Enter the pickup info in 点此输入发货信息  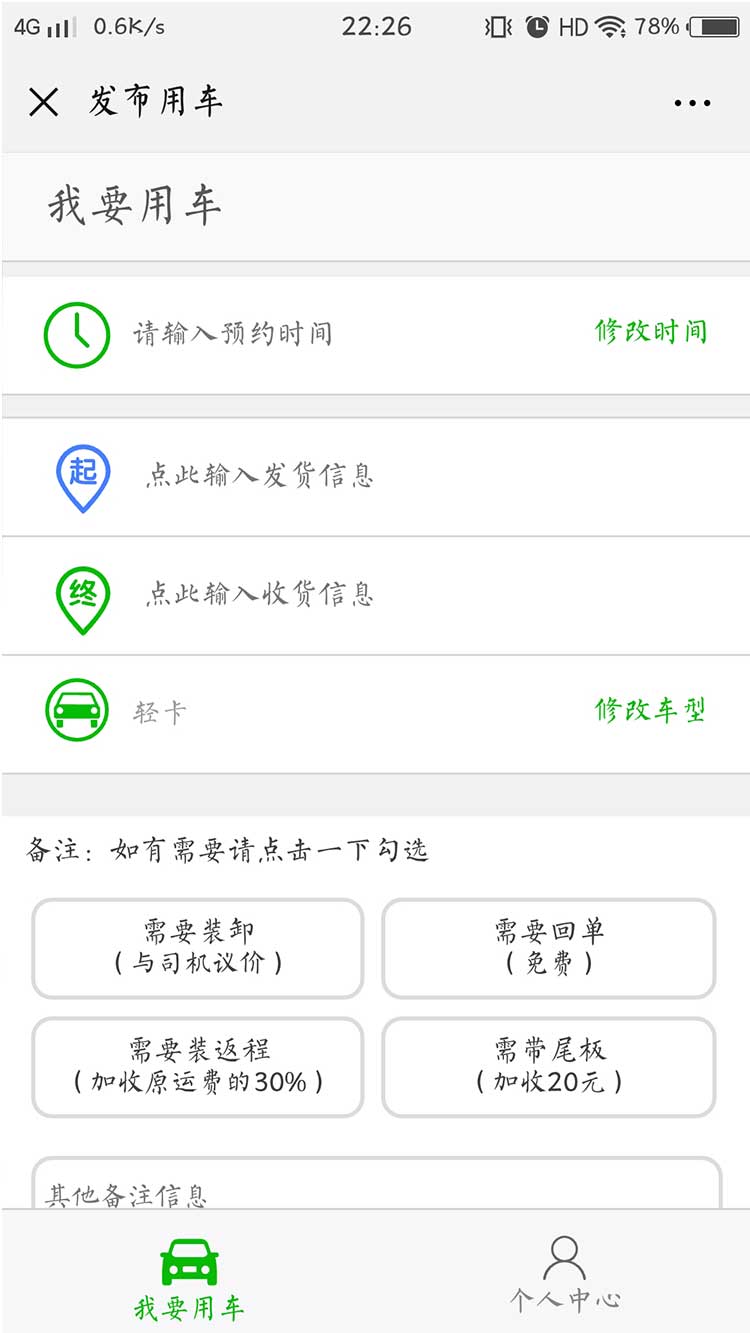point(260,476)
